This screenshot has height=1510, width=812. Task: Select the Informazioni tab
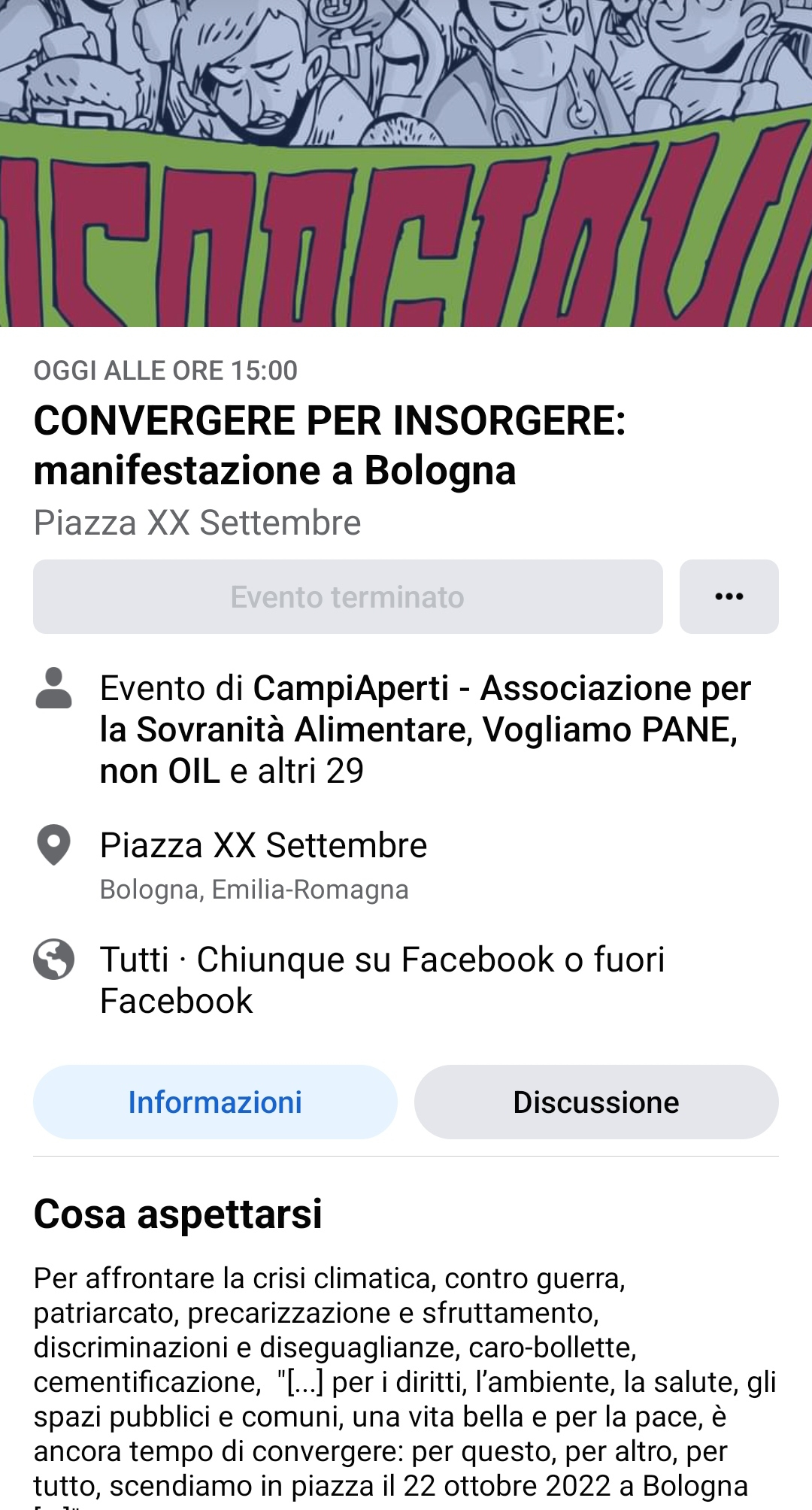215,1102
